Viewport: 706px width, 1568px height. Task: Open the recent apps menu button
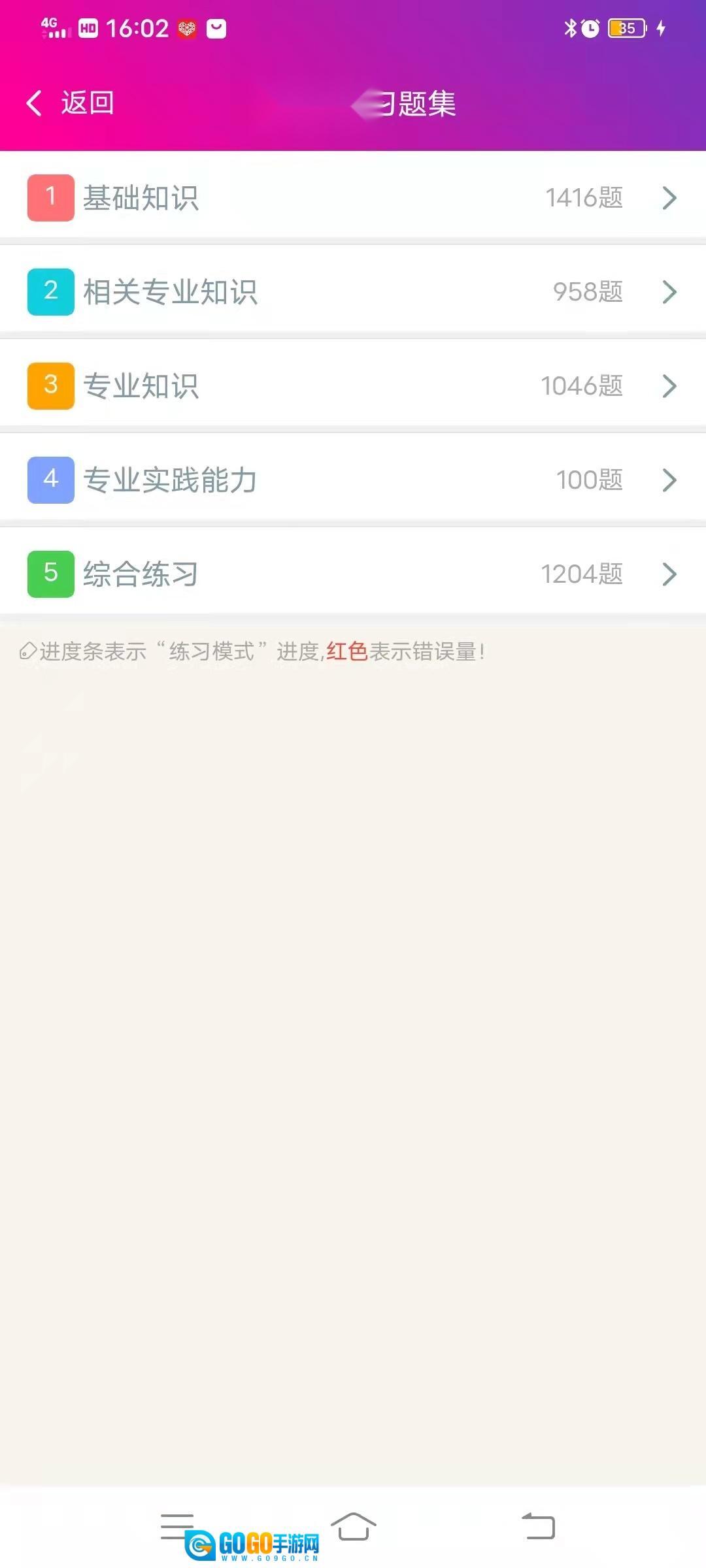point(177,1526)
